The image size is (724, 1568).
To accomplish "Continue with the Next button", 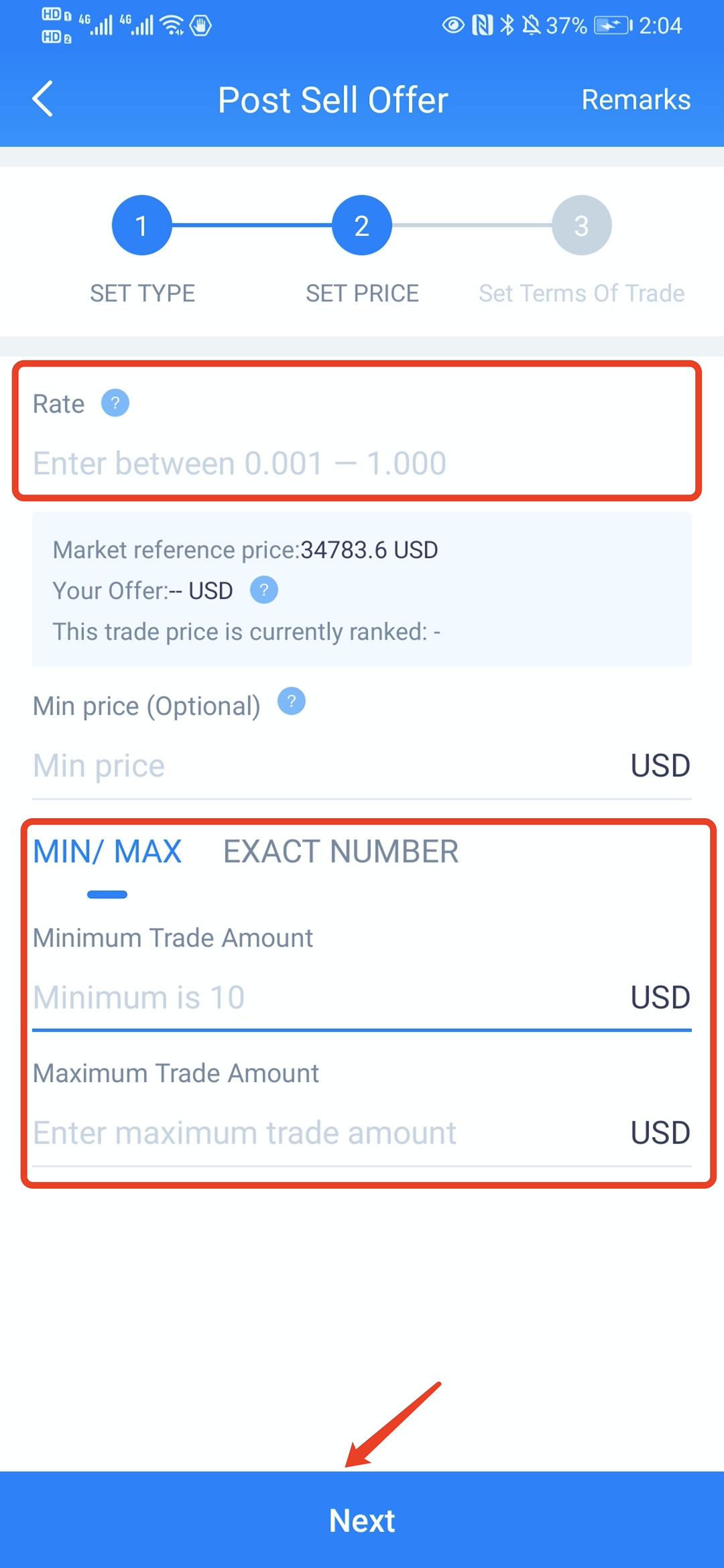I will (x=362, y=1520).
